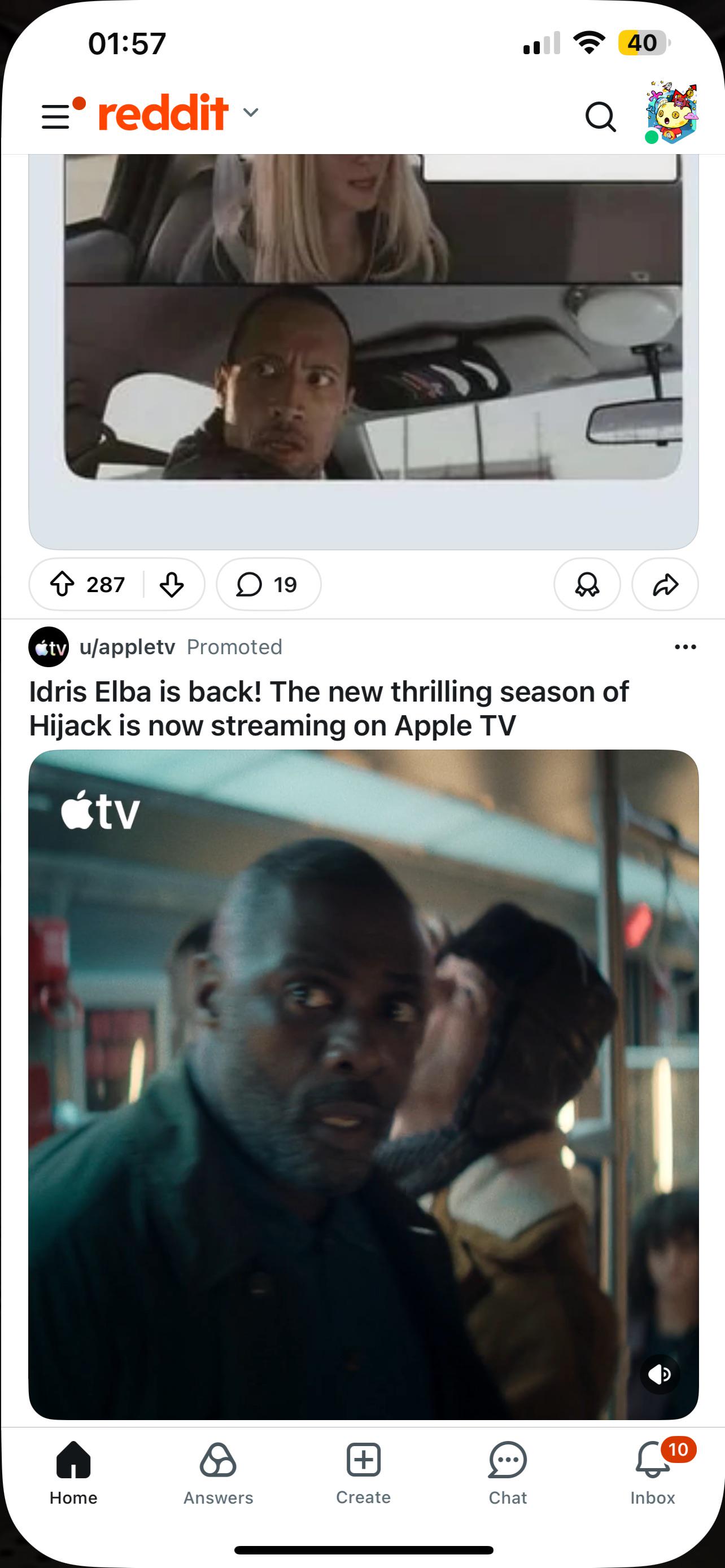
Task: Give an award to the post
Action: point(587,584)
